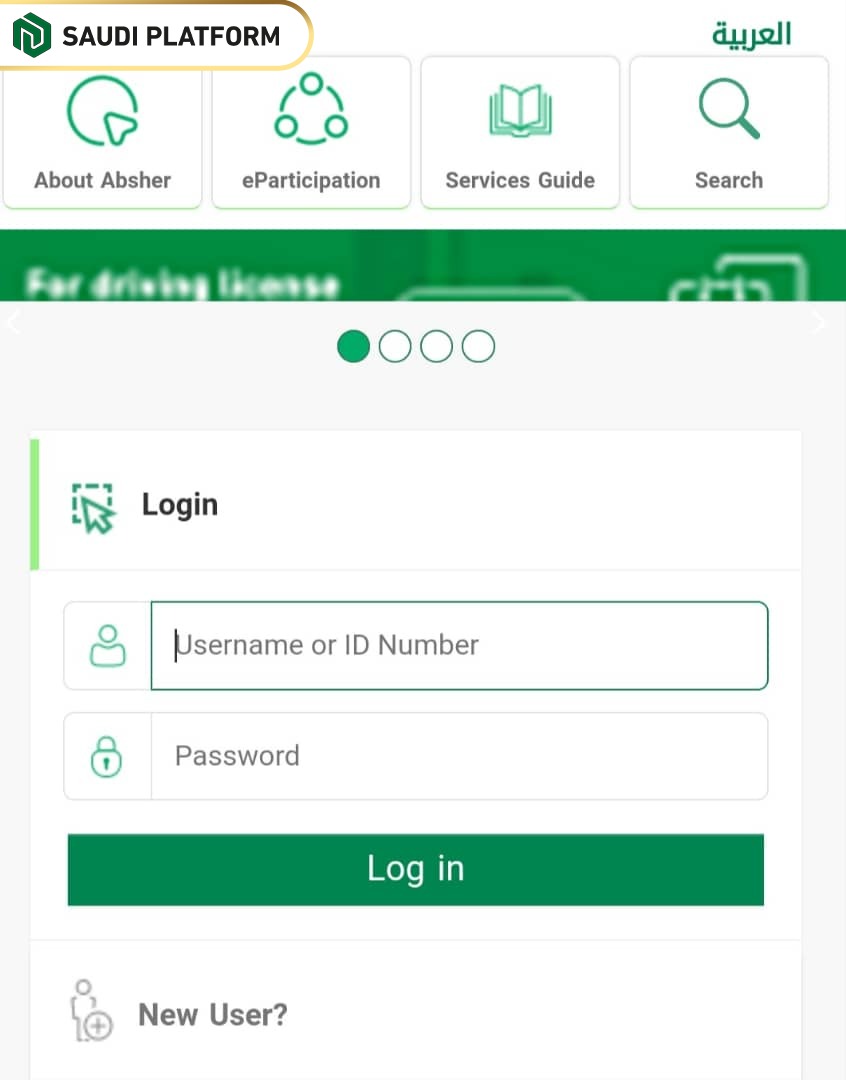Go to previous banner via left chevron
This screenshot has height=1080, width=846.
click(x=12, y=322)
